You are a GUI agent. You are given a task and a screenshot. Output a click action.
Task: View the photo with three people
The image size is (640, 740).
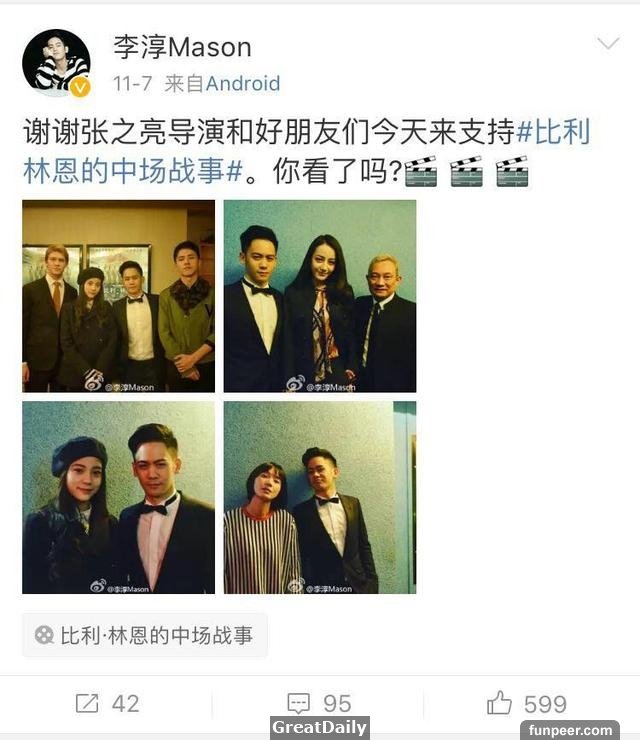319,296
